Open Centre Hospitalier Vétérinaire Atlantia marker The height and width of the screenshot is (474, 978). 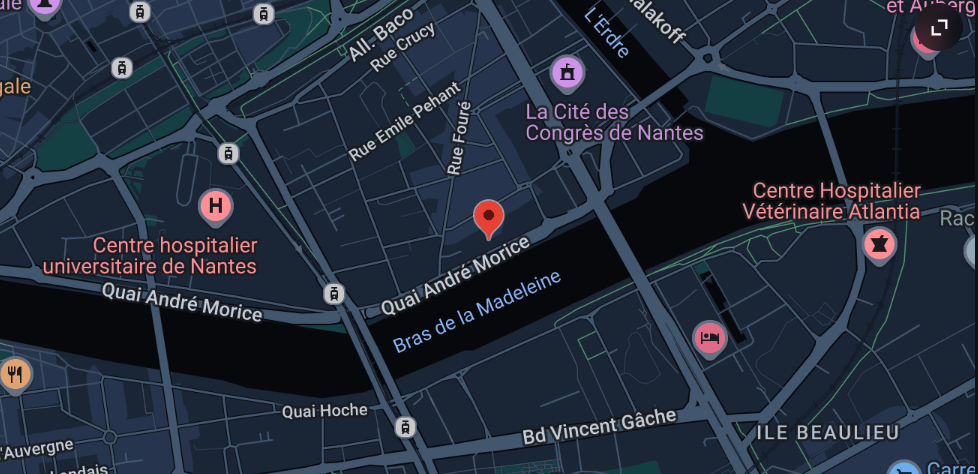pos(879,243)
